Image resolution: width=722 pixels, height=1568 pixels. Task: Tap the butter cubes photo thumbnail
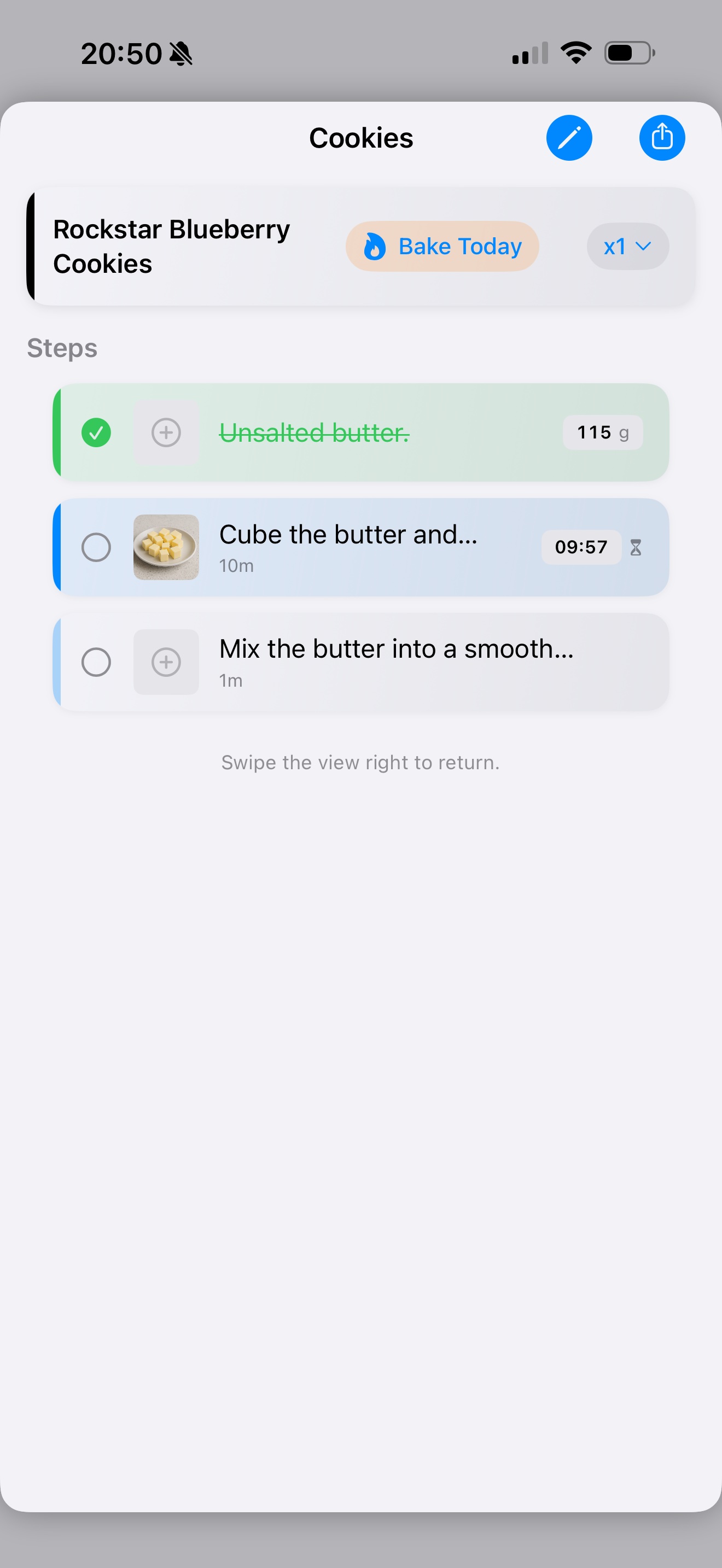click(166, 547)
